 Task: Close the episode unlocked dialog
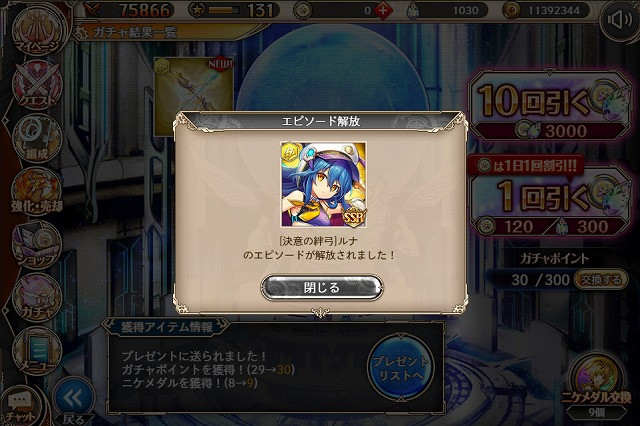pyautogui.click(x=321, y=287)
